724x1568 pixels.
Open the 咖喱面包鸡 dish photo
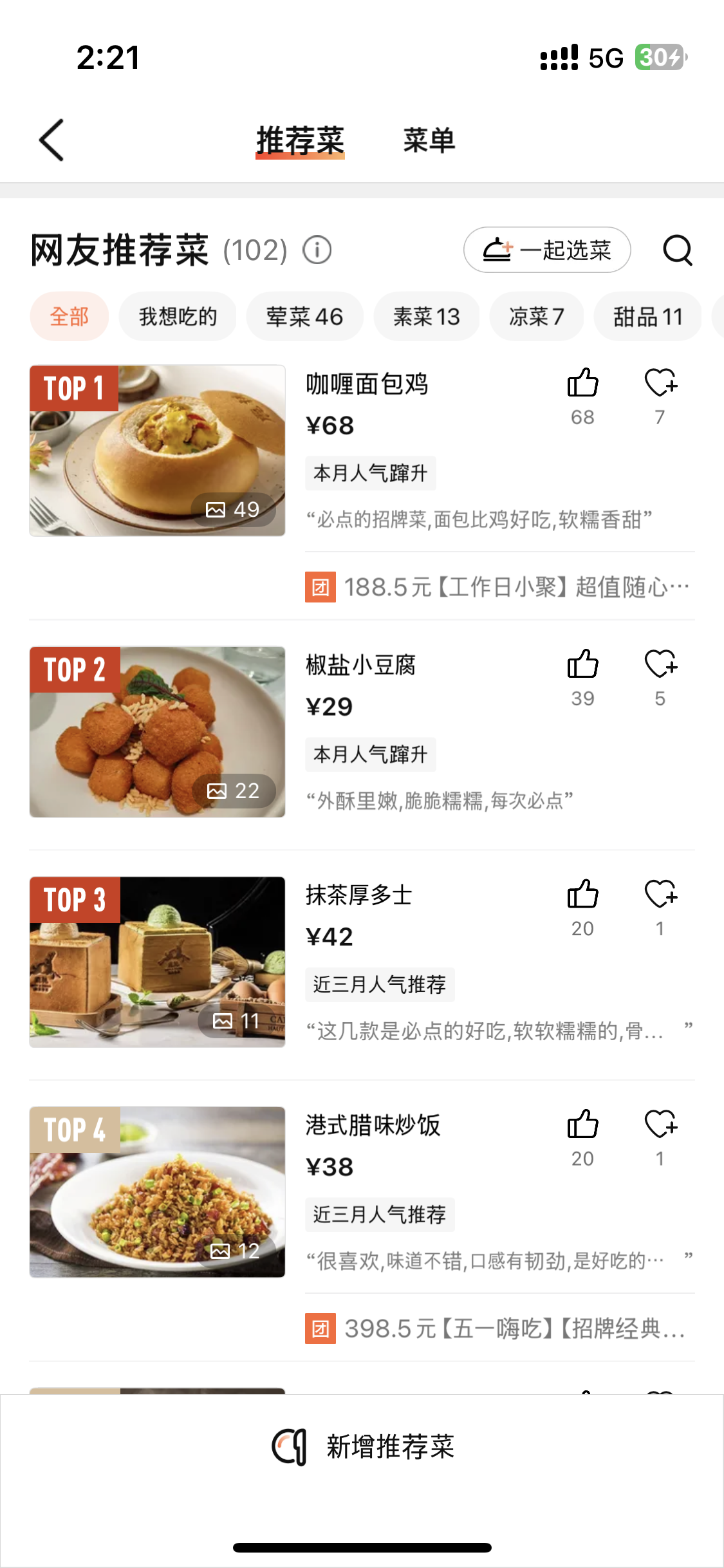[x=157, y=451]
